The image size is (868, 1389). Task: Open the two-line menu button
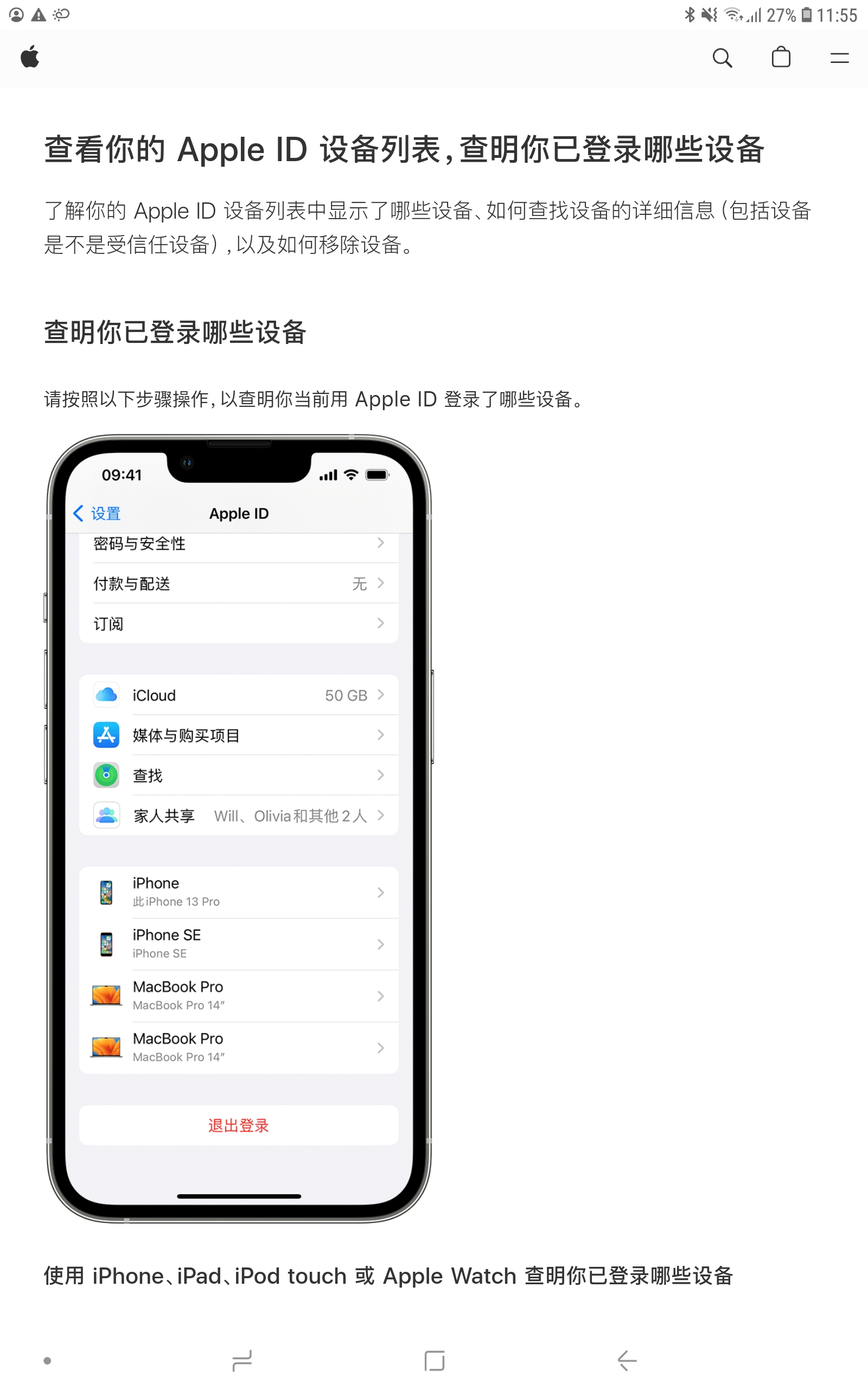coord(839,58)
